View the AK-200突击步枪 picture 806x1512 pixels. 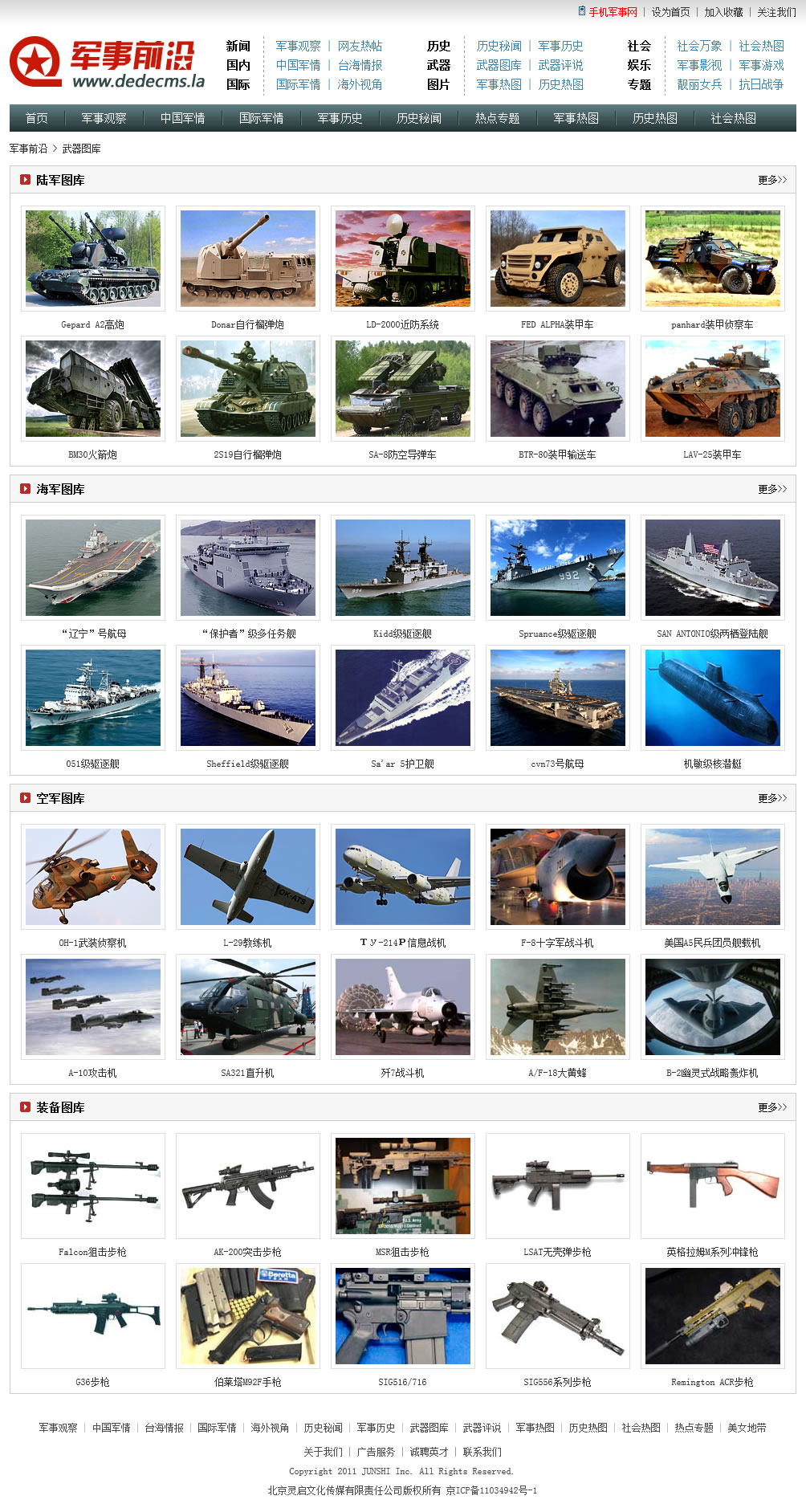coord(248,1186)
